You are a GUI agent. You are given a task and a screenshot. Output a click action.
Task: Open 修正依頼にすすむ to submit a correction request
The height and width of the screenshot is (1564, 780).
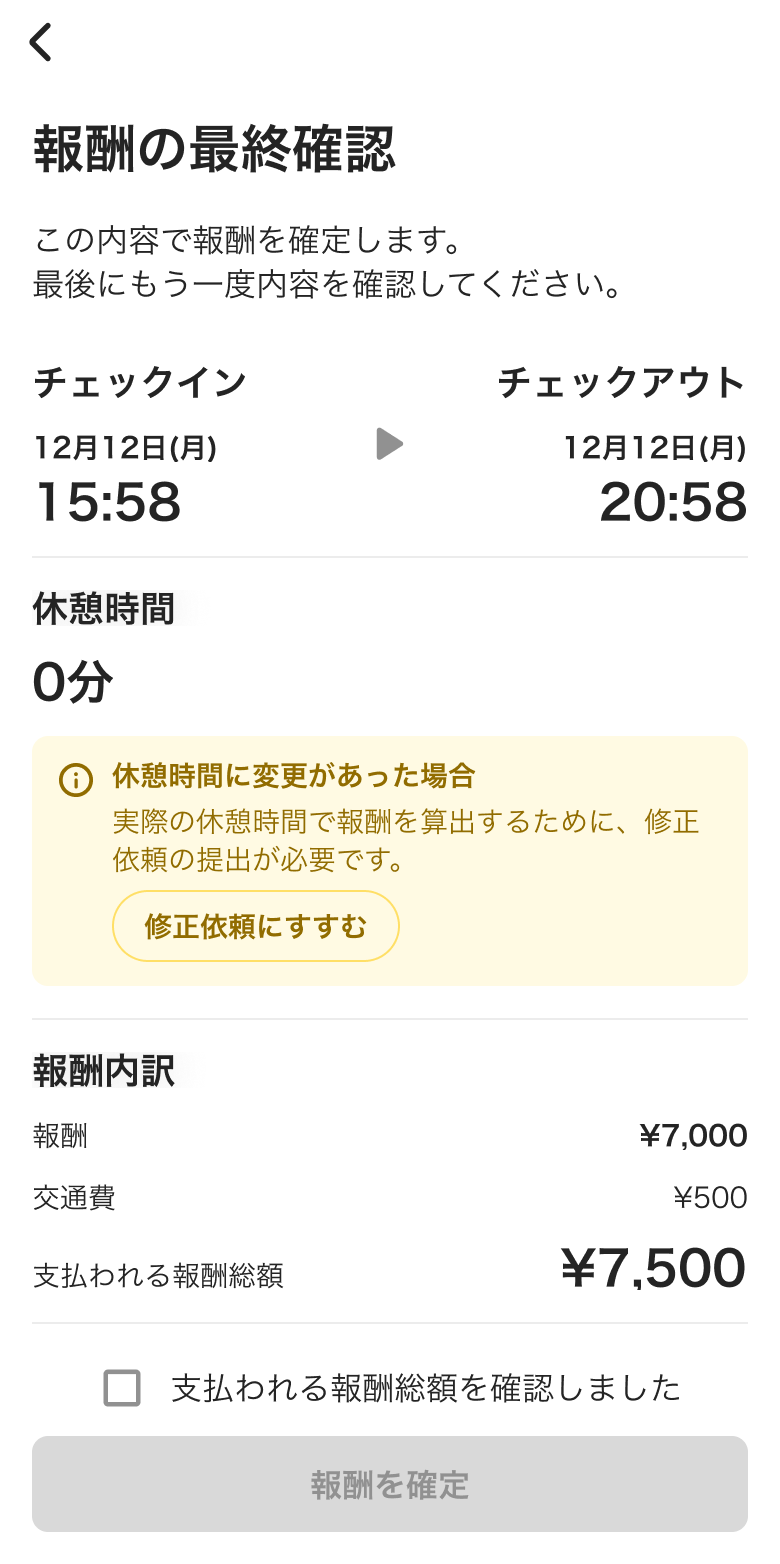(255, 926)
